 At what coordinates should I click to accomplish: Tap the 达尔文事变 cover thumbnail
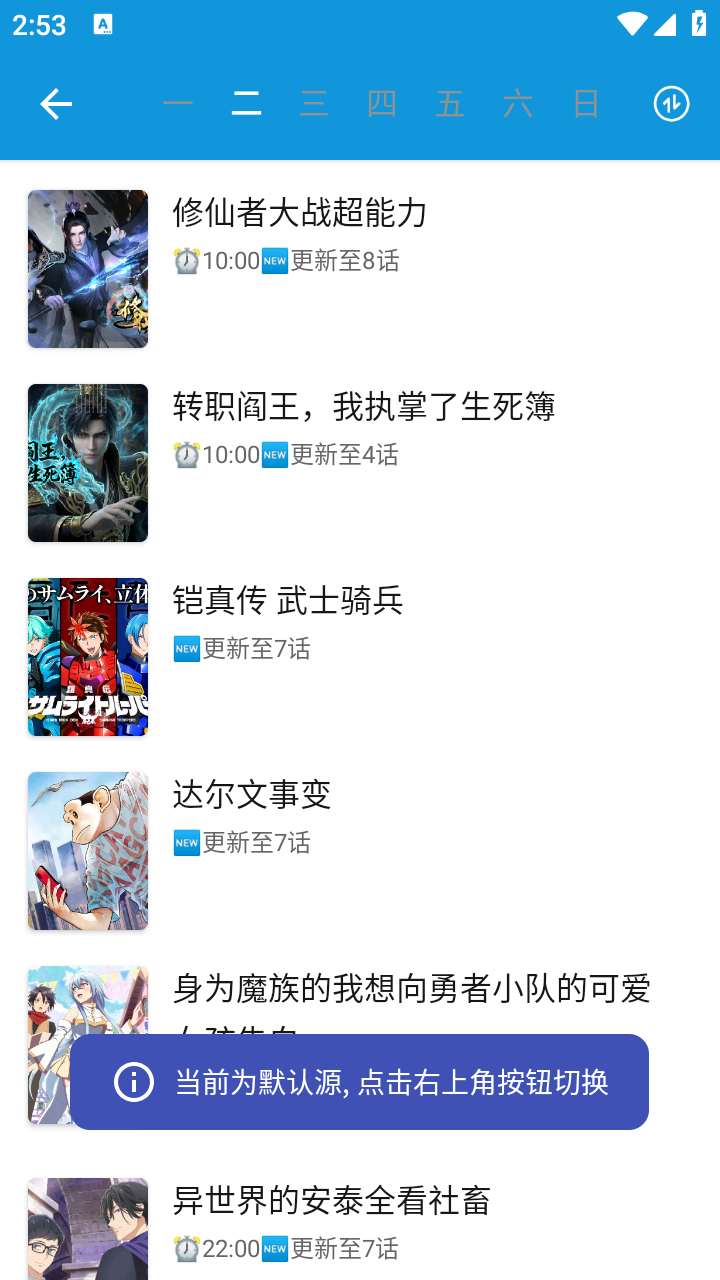click(87, 850)
